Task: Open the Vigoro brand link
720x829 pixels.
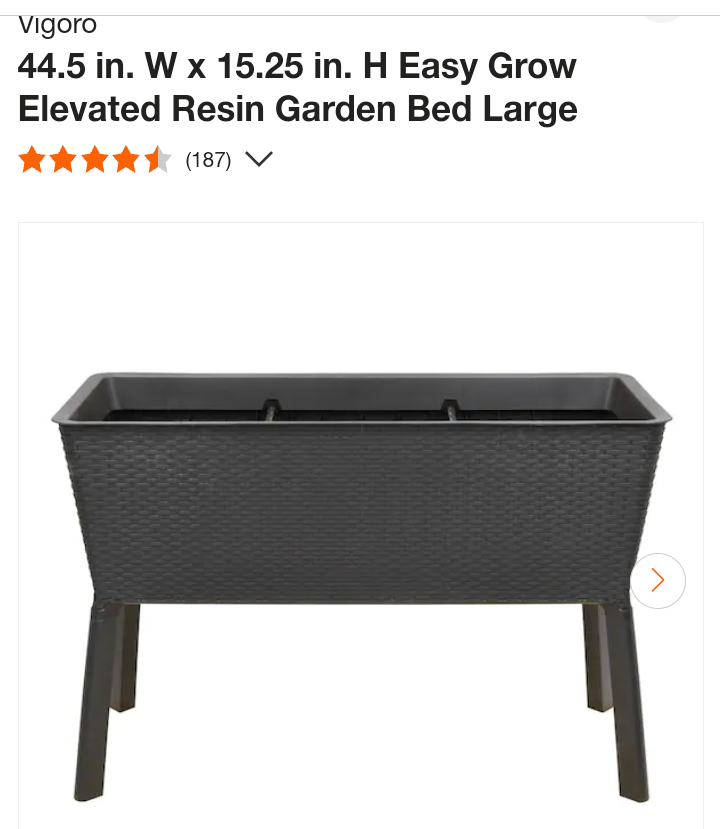Action: click(x=57, y=25)
